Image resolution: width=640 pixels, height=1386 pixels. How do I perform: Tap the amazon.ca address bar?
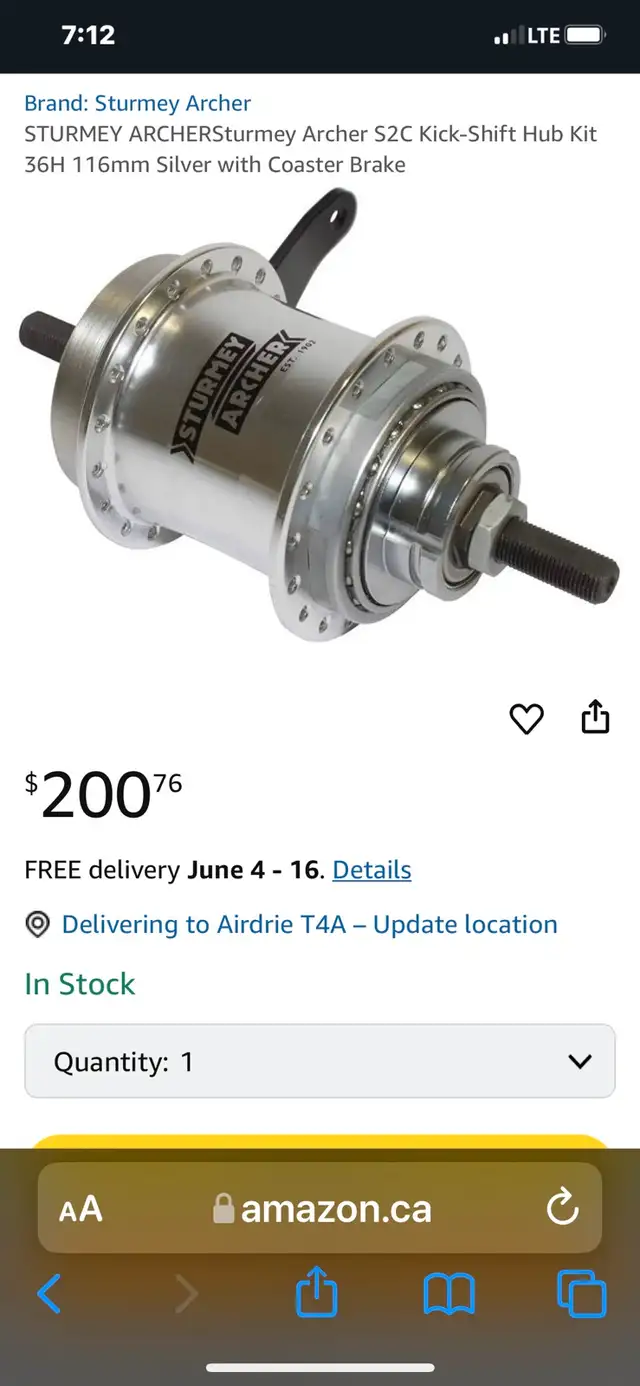[x=320, y=1208]
